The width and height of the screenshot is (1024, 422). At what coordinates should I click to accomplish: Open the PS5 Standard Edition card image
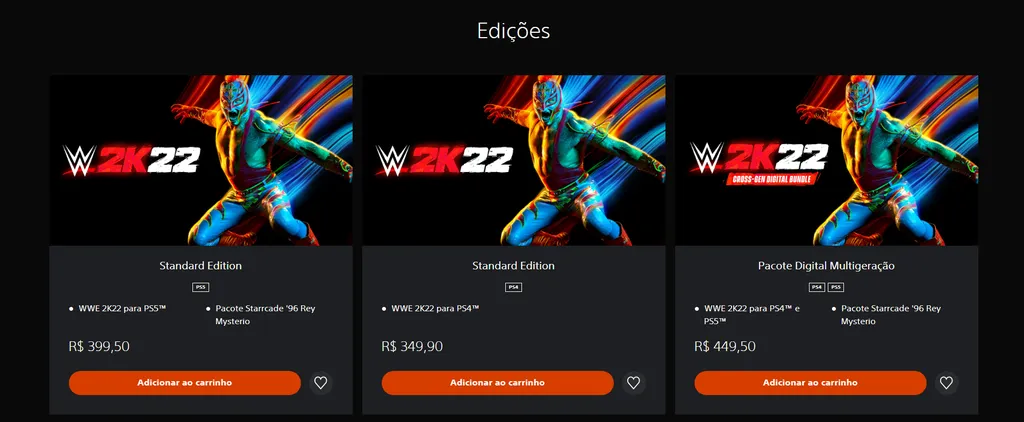pos(201,160)
